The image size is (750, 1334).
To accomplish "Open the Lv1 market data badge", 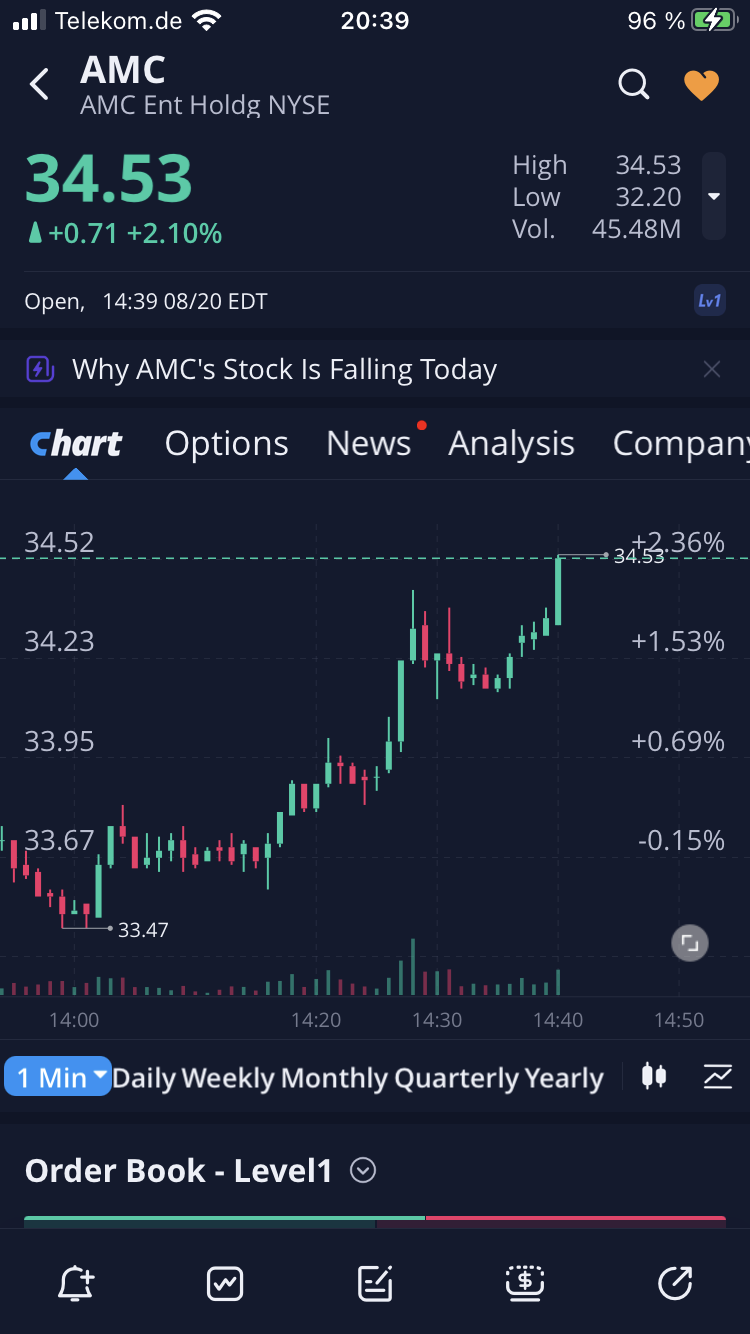I will (x=709, y=301).
